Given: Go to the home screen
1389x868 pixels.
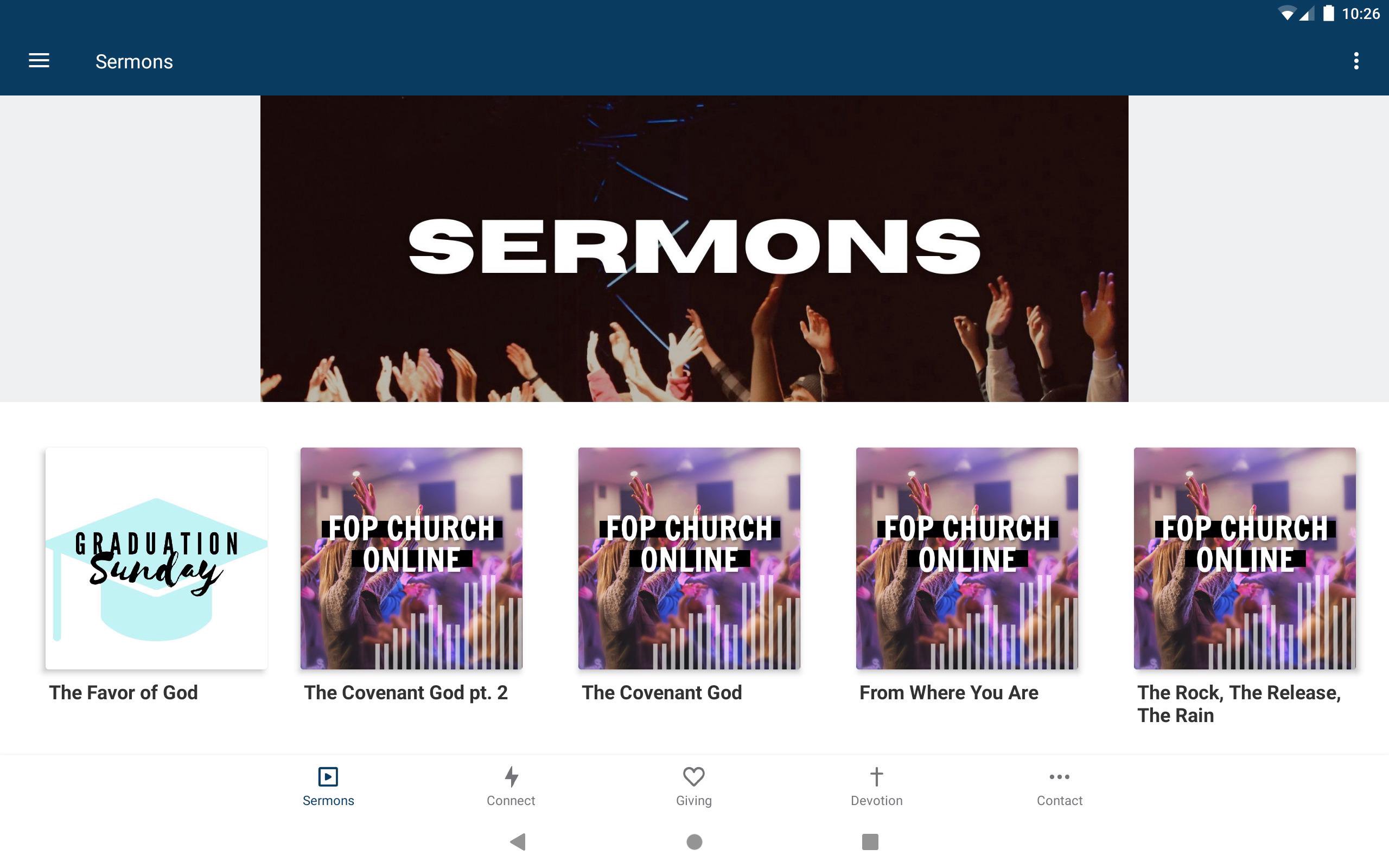Looking at the screenshot, I should (x=694, y=841).
